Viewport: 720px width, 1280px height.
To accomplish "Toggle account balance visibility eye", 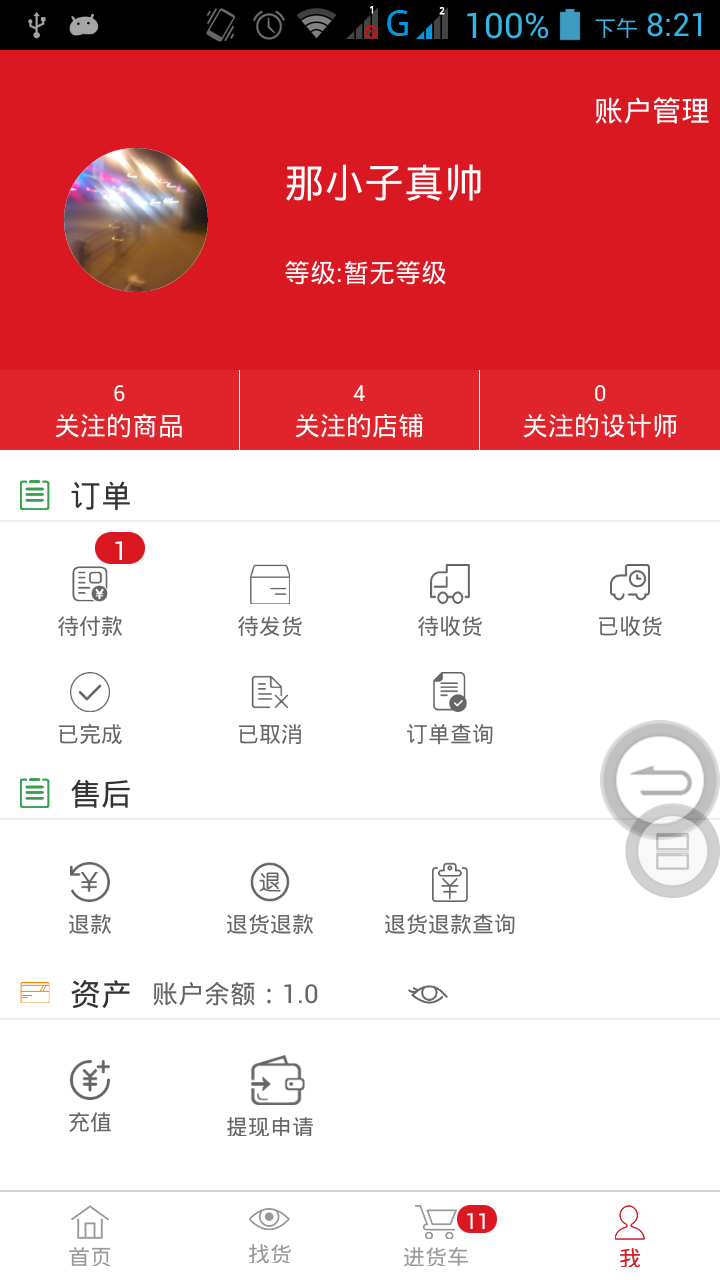I will [428, 993].
